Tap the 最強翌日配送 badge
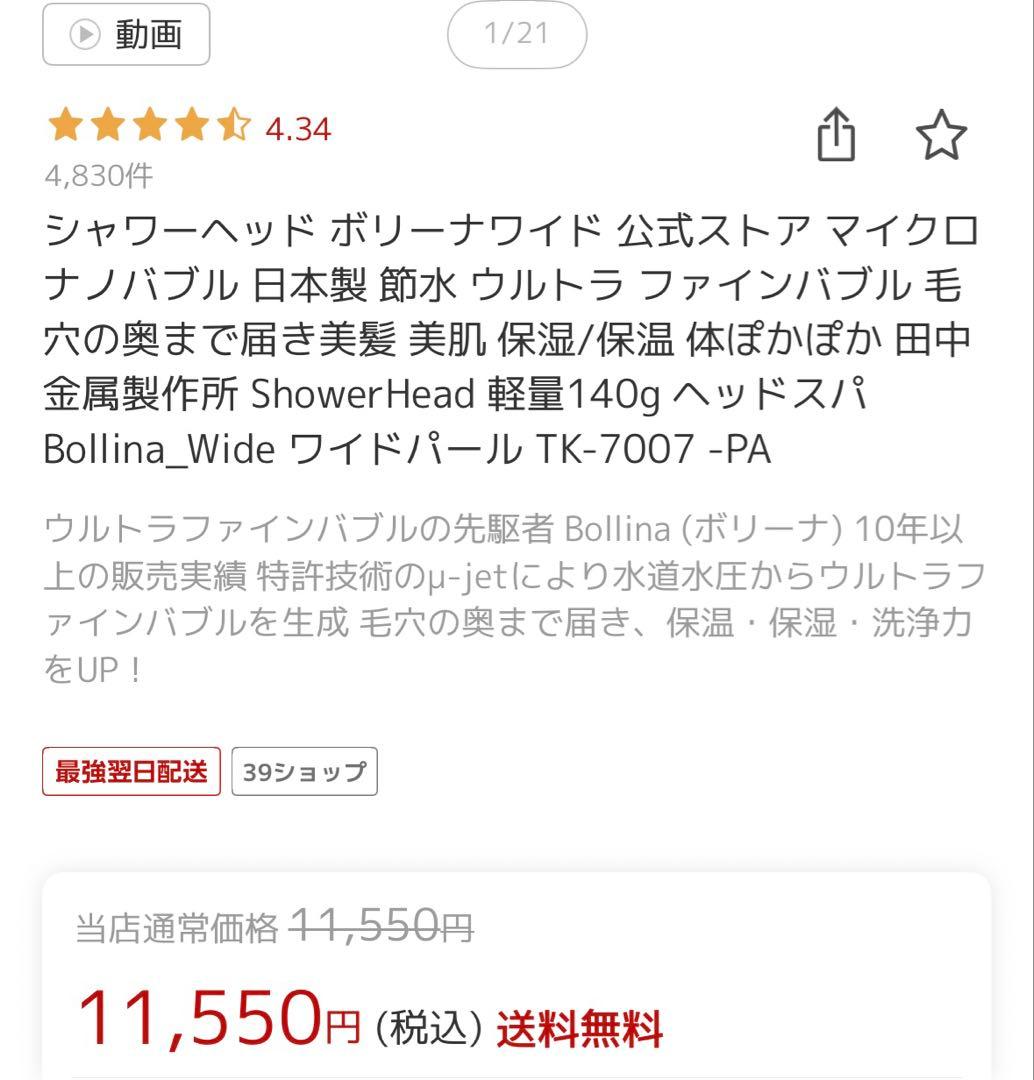 point(131,771)
